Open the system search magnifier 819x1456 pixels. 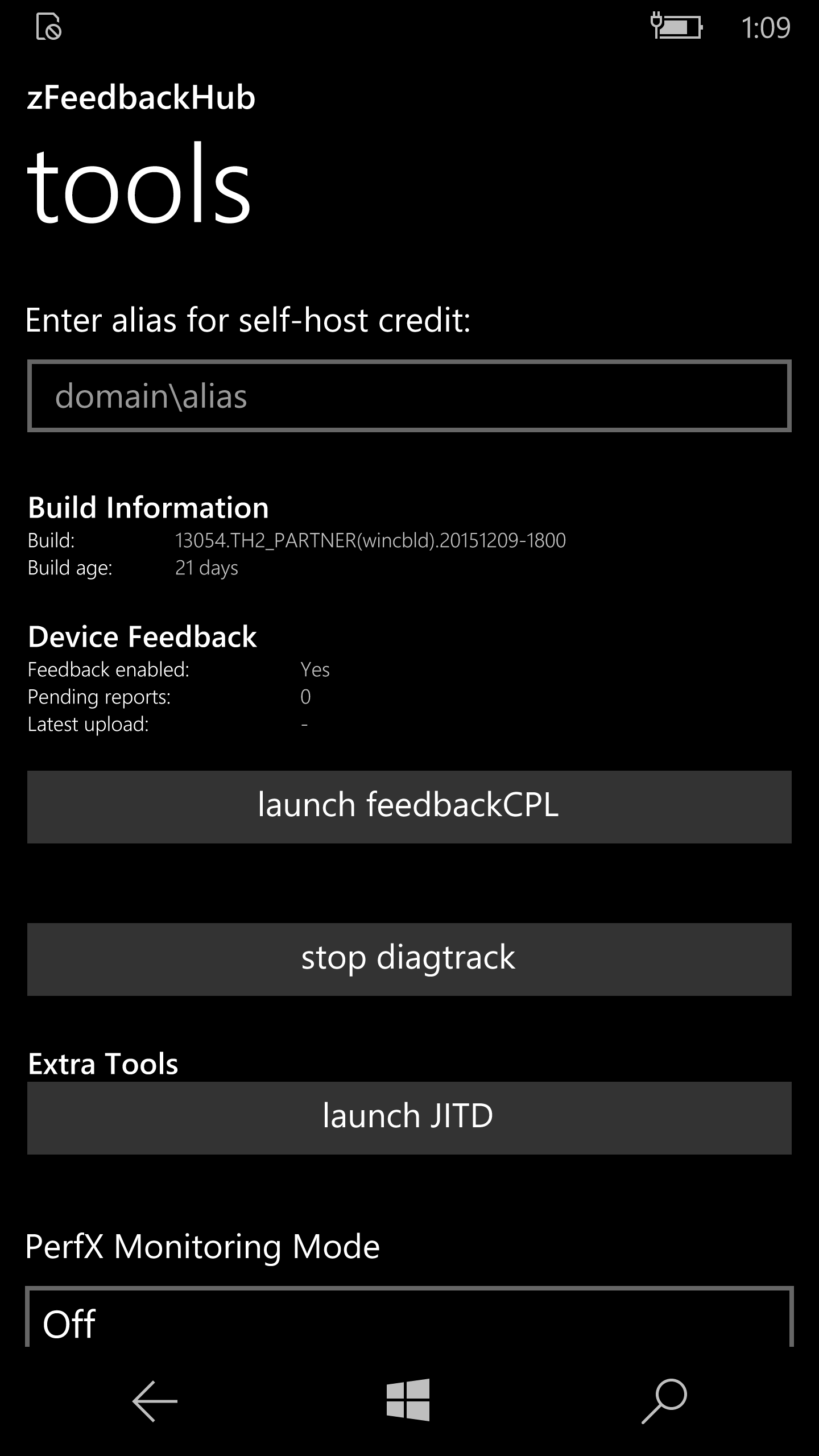coord(664,1401)
